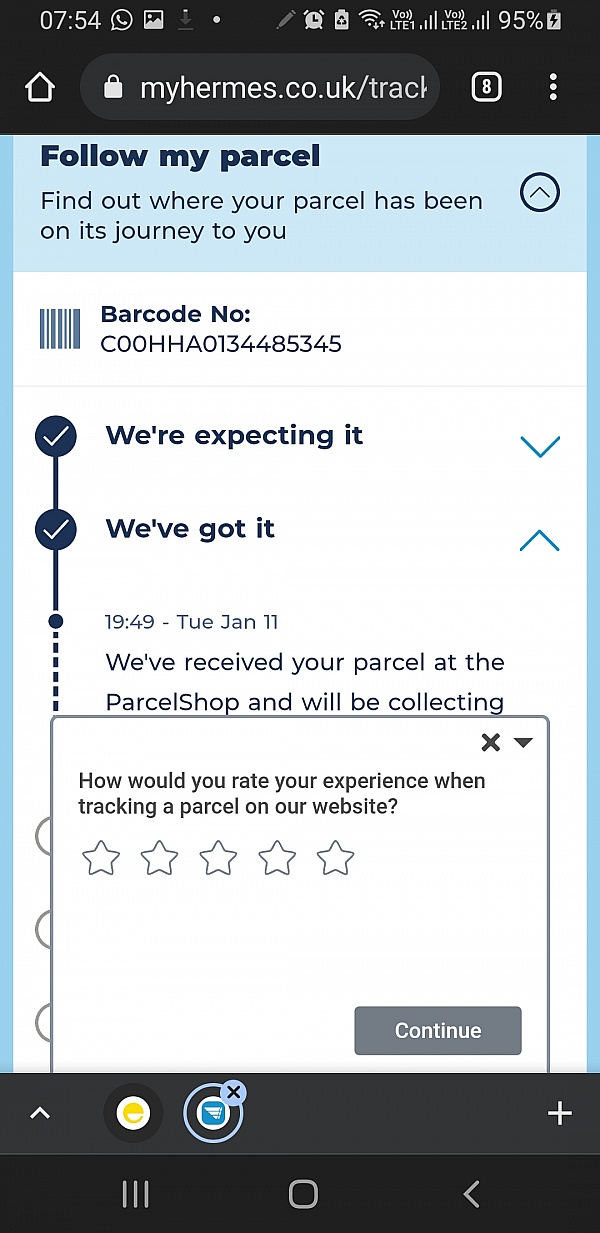The width and height of the screenshot is (600, 1233).
Task: Go back using system back button
Action: click(471, 1194)
